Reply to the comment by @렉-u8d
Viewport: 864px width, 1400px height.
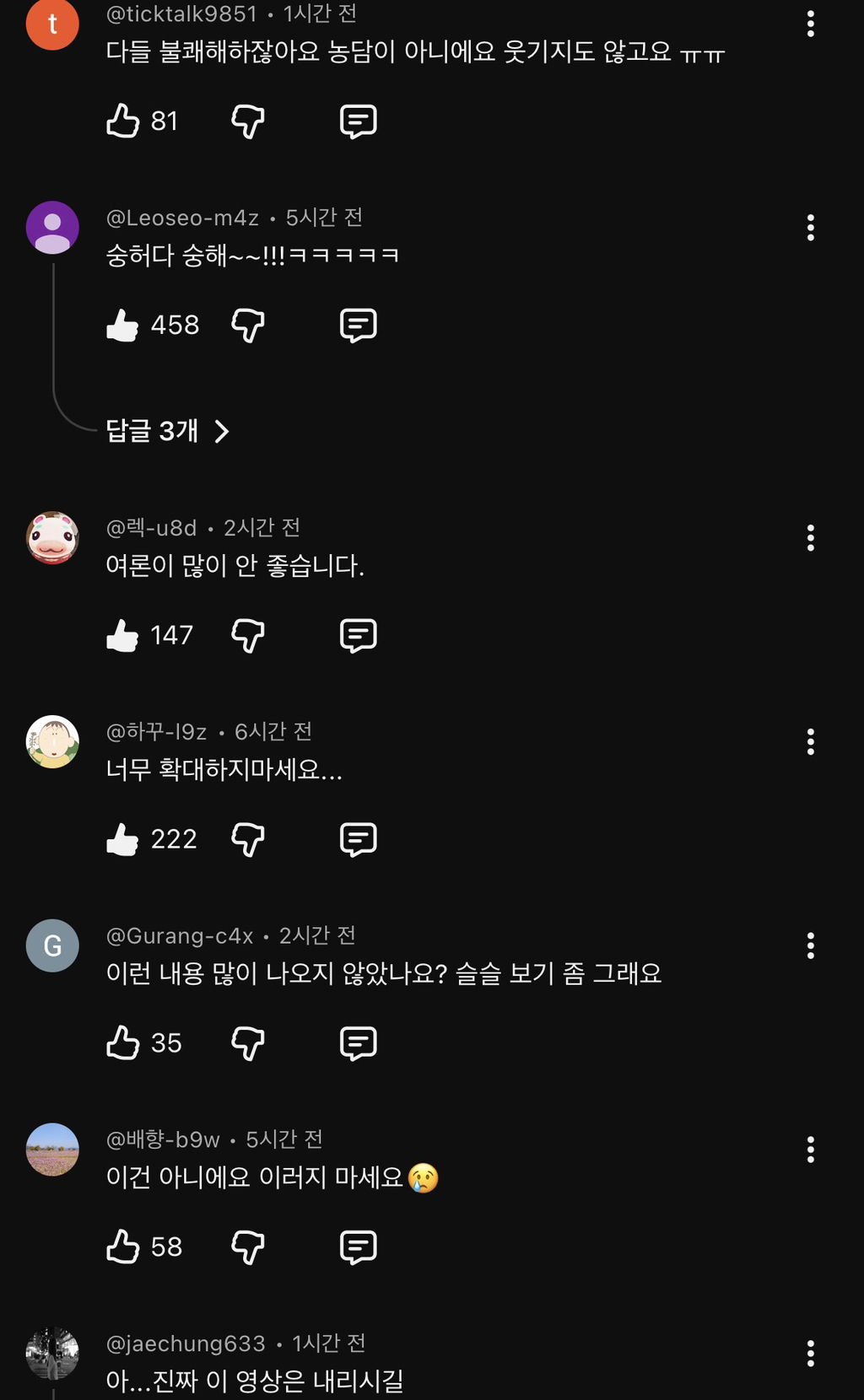coord(358,635)
